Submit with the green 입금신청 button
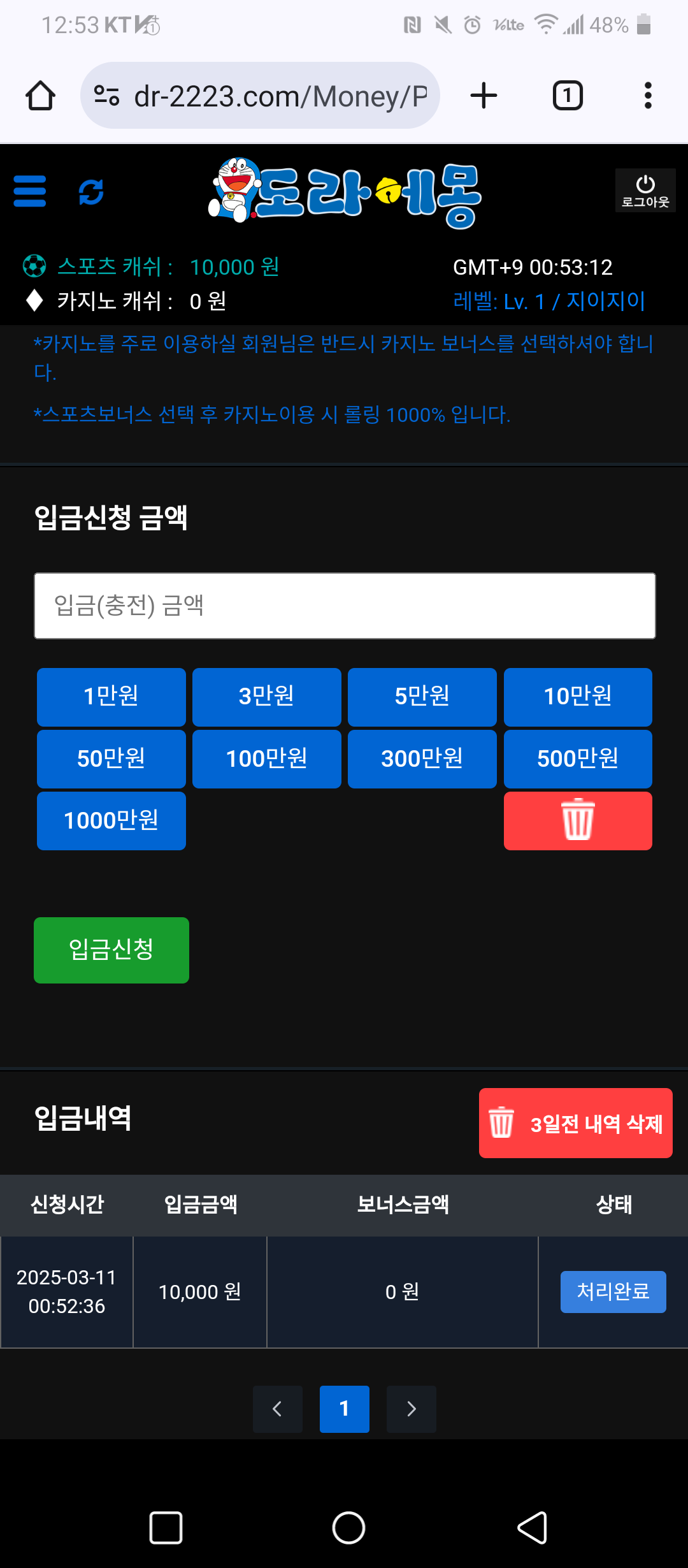Screen dimensions: 688x1568 coord(111,950)
